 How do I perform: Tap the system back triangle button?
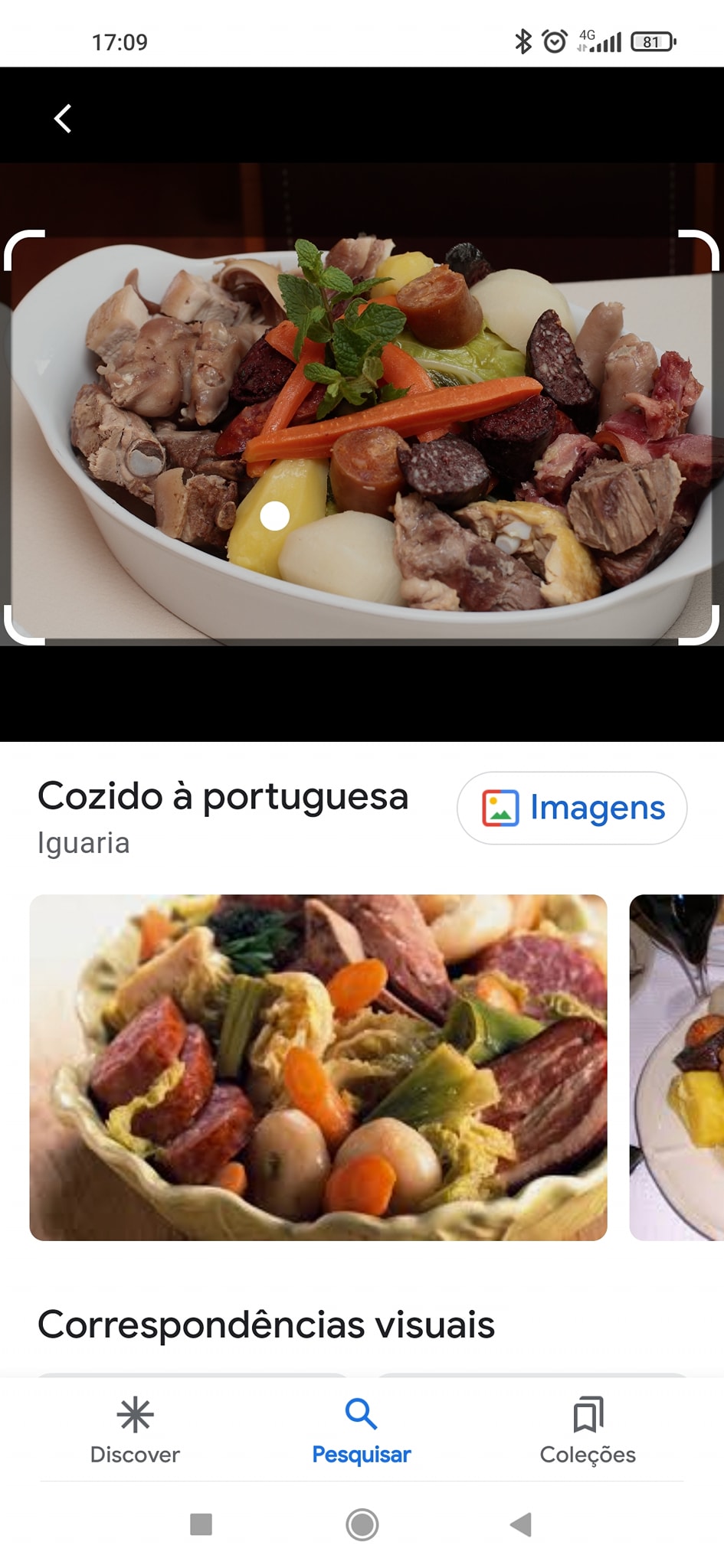tap(521, 1524)
